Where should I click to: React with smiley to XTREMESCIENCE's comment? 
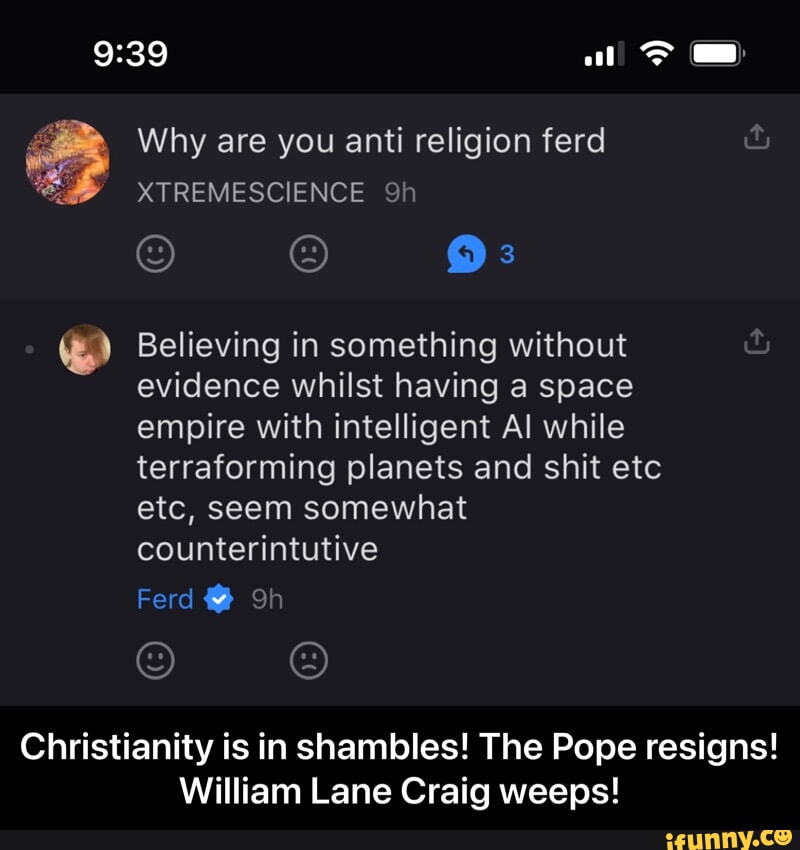click(x=154, y=256)
